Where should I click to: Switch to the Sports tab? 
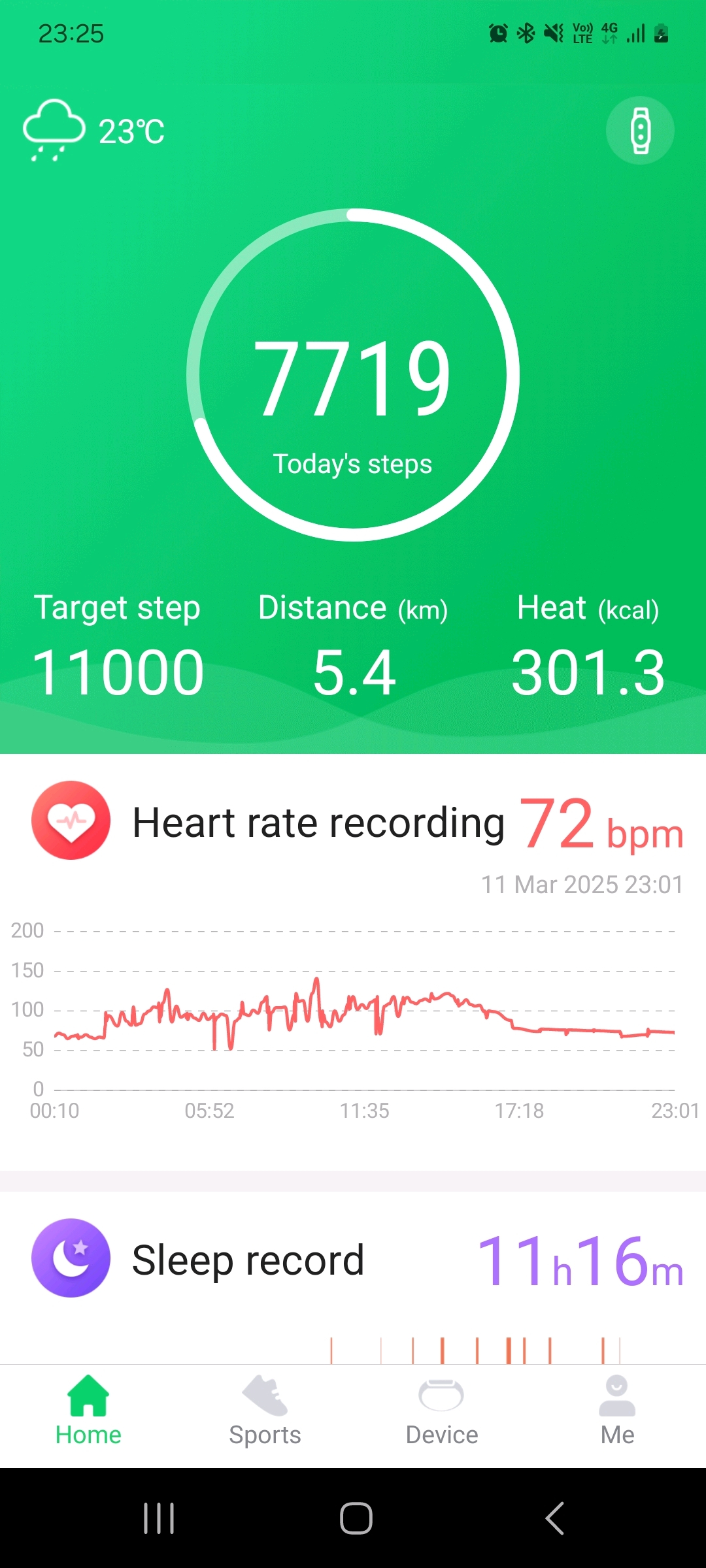[265, 1412]
